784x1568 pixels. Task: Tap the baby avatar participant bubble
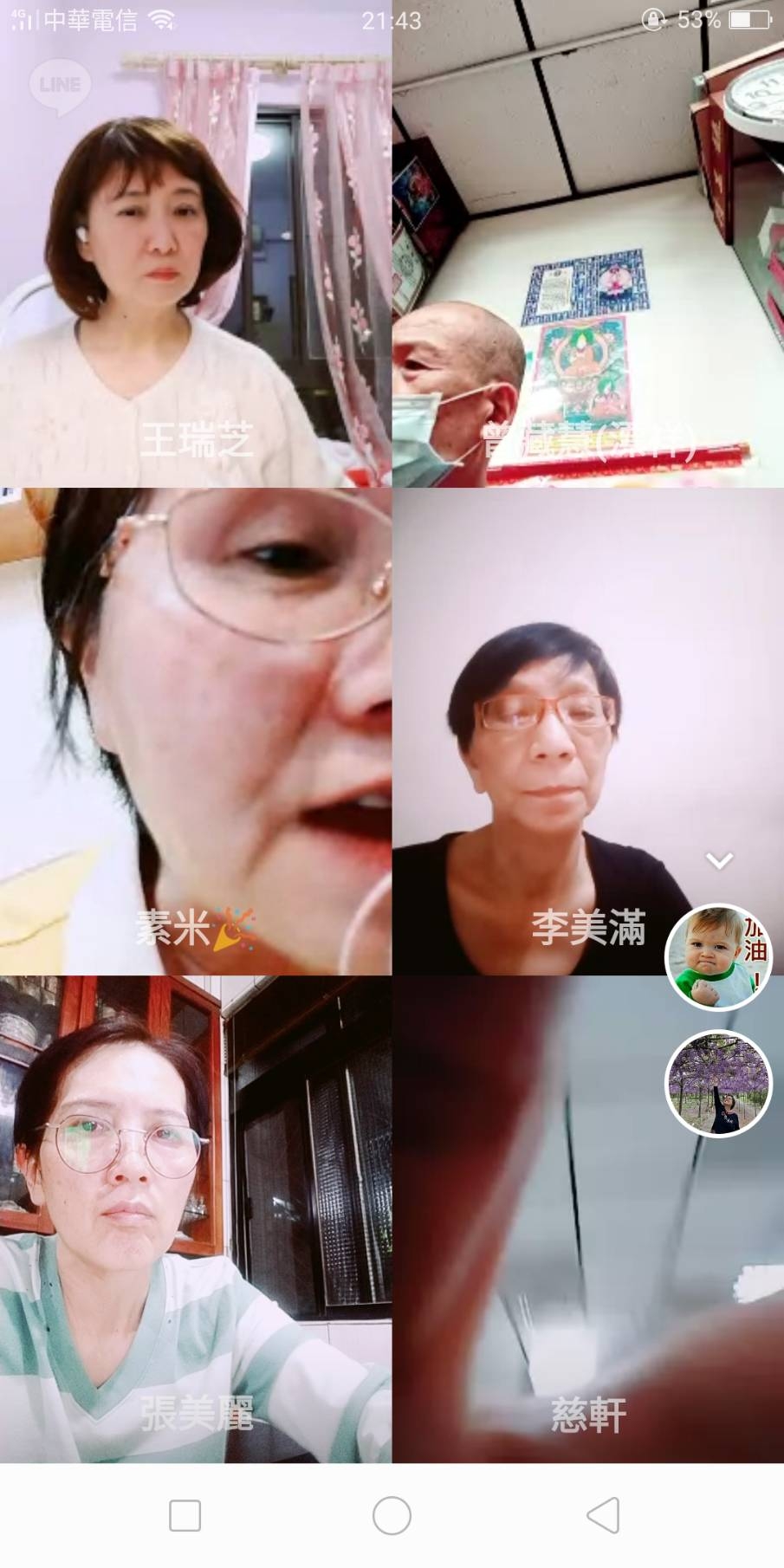(718, 957)
